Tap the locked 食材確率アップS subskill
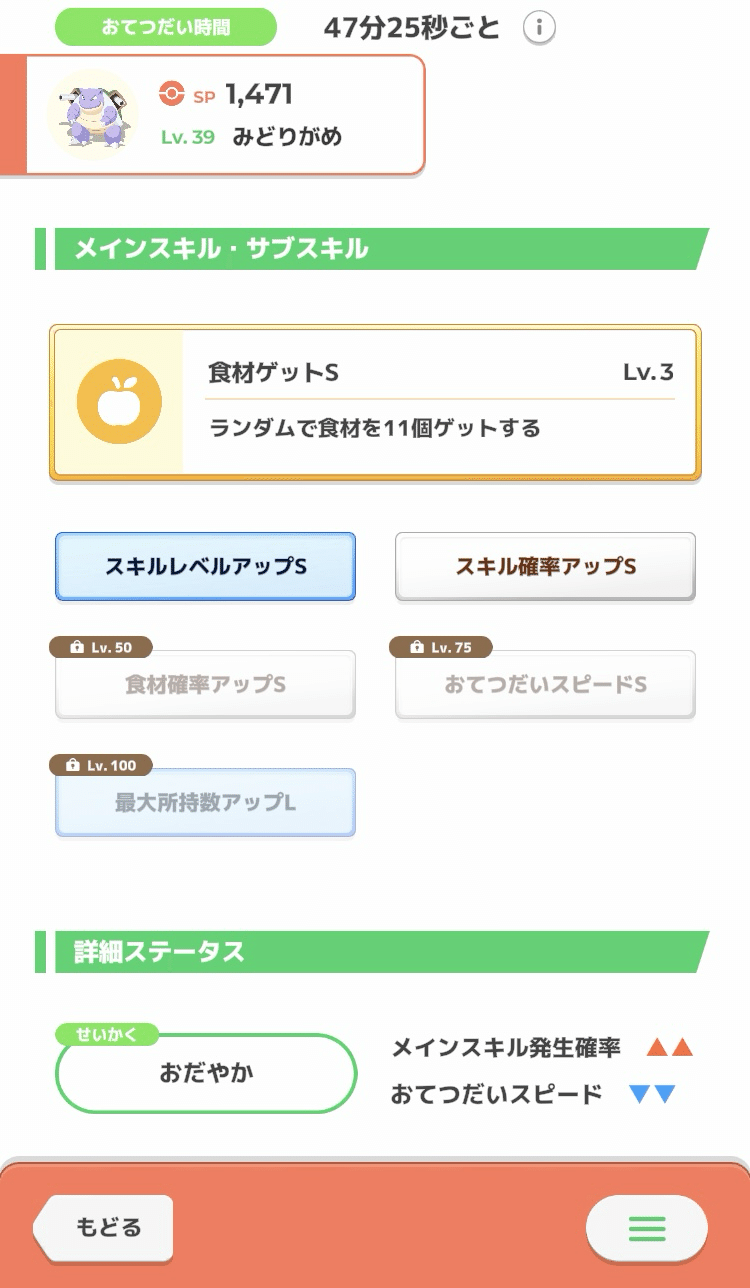The height and width of the screenshot is (1288, 750). tap(205, 684)
